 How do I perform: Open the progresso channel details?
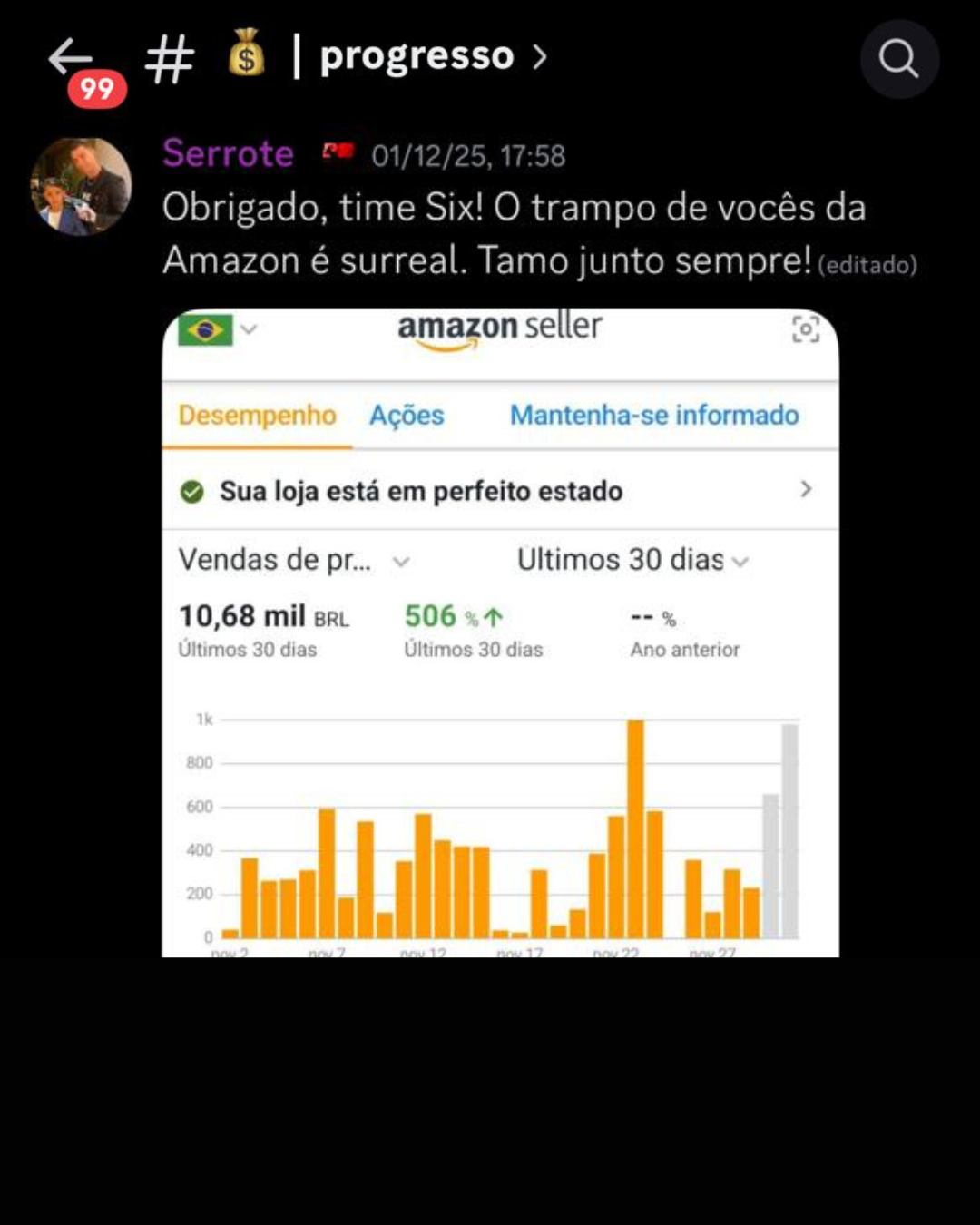[x=416, y=57]
